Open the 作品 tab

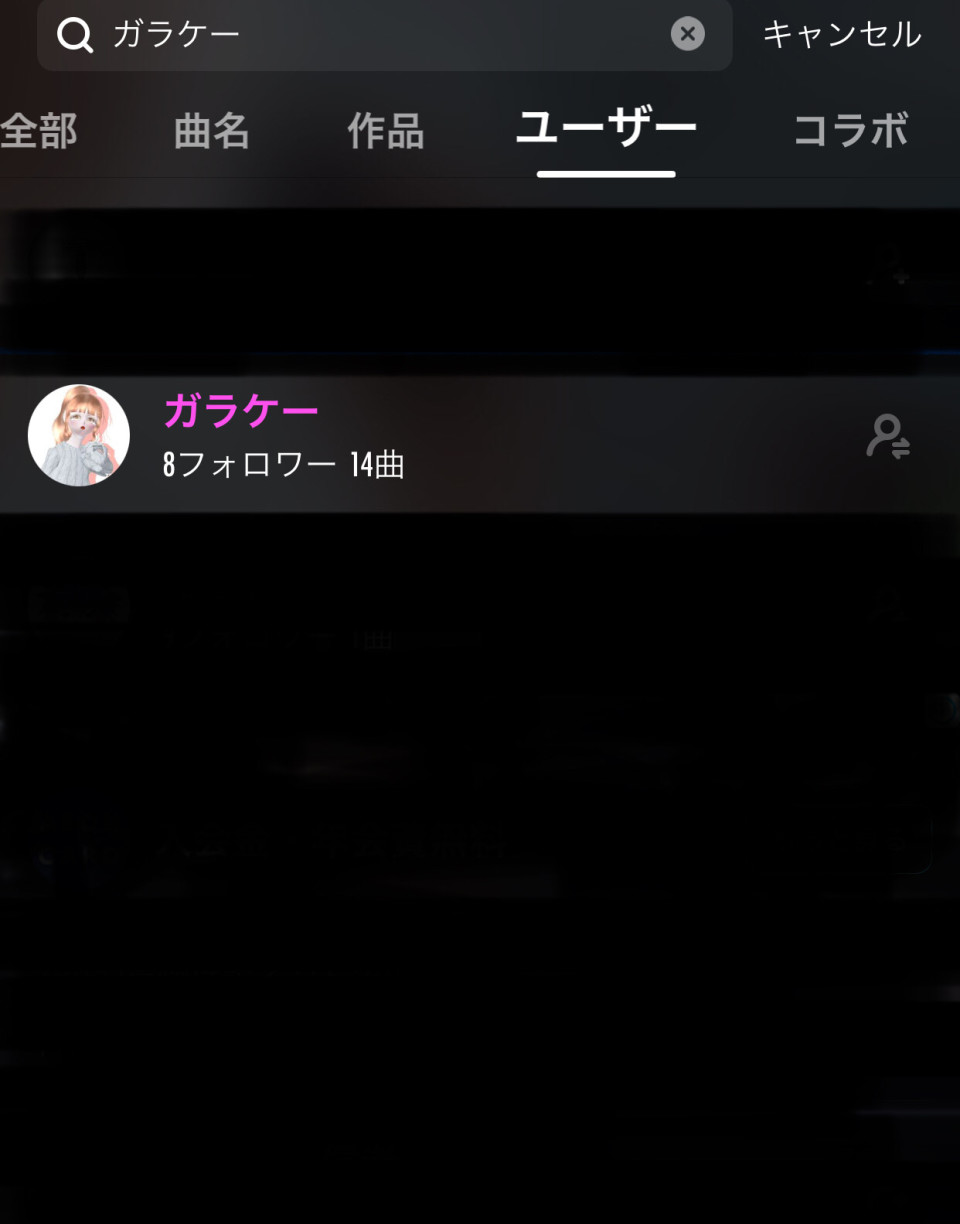point(385,131)
